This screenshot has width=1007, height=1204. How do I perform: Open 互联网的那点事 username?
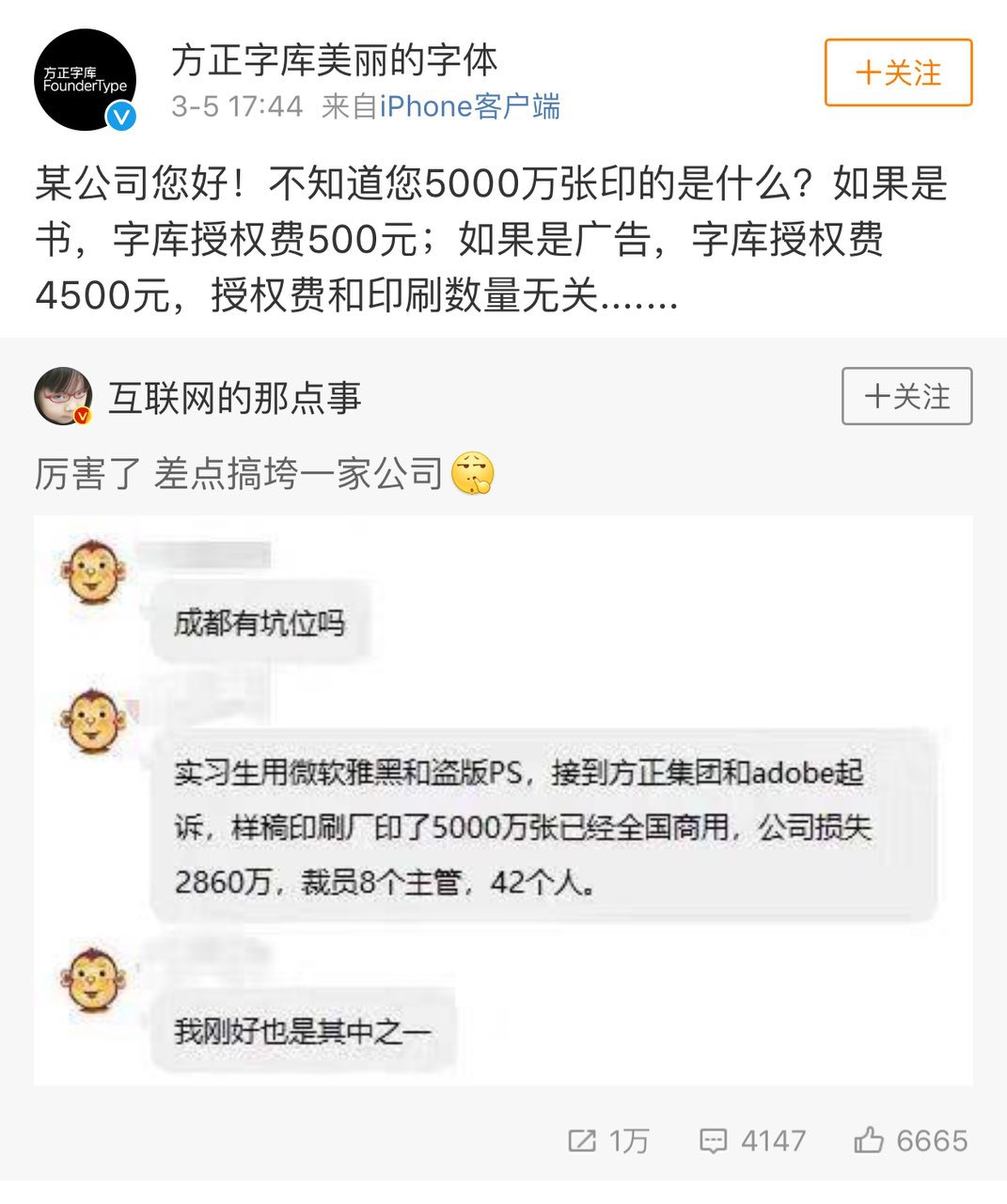coord(235,398)
